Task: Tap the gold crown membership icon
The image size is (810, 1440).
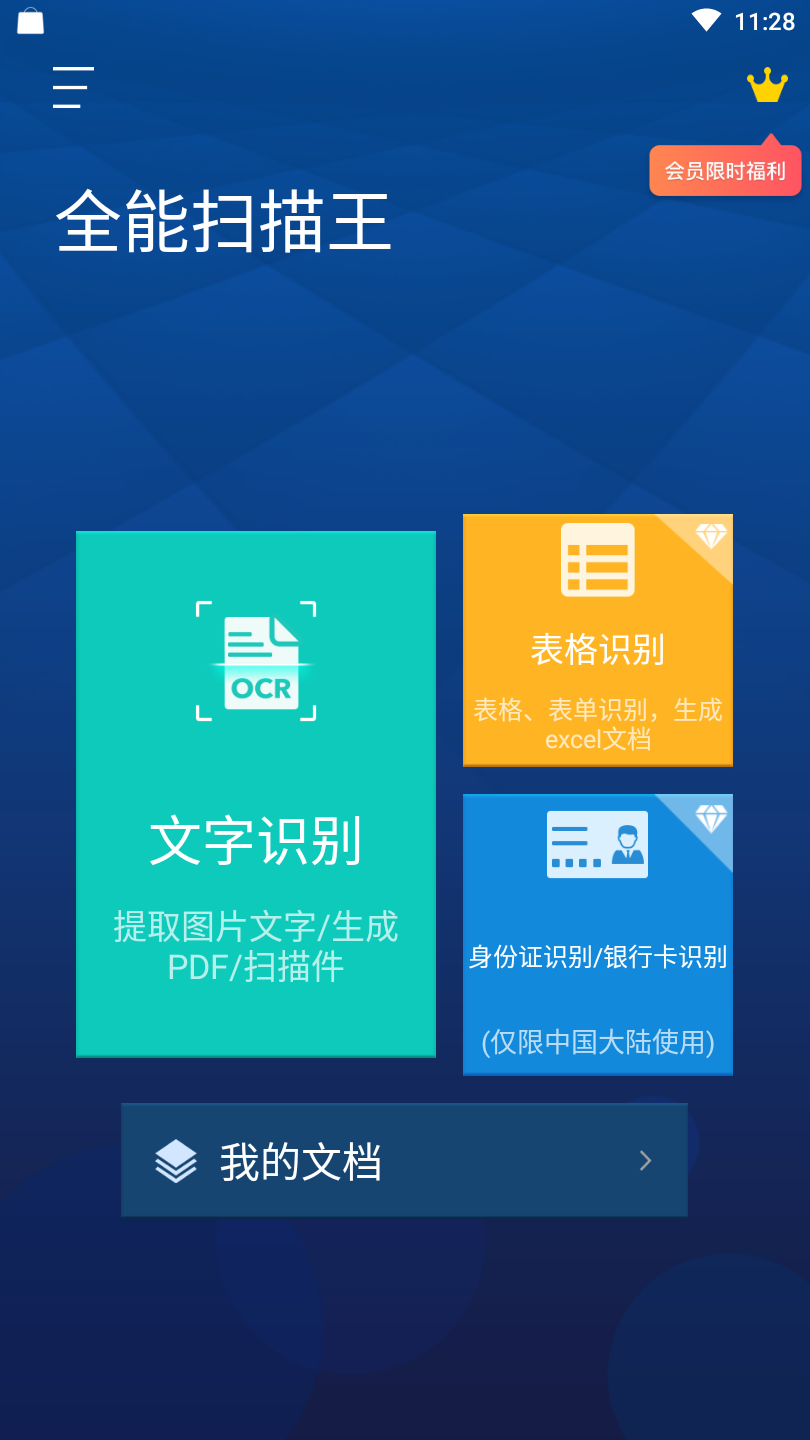Action: coord(767,86)
